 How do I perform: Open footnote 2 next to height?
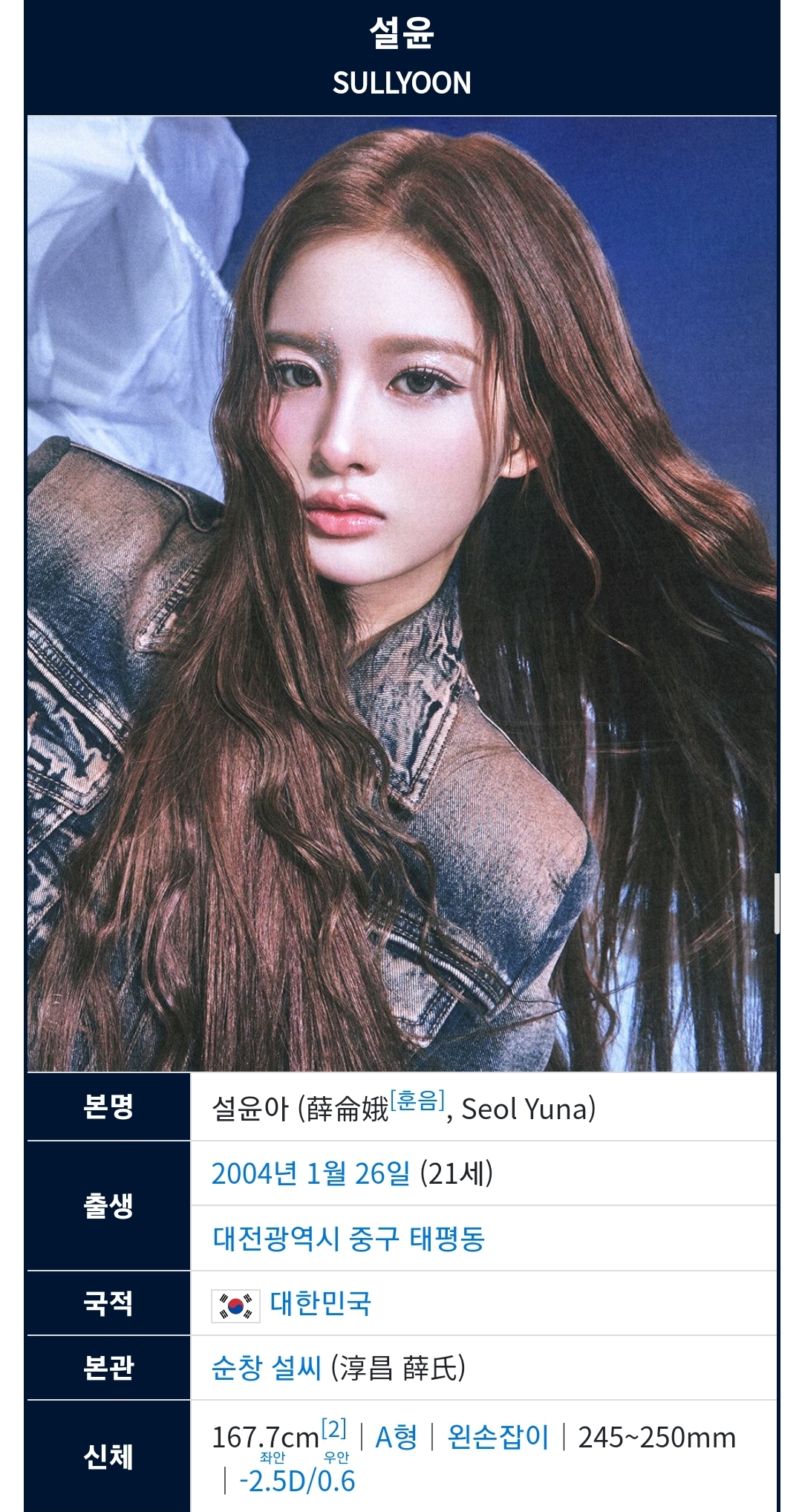pyautogui.click(x=333, y=1428)
